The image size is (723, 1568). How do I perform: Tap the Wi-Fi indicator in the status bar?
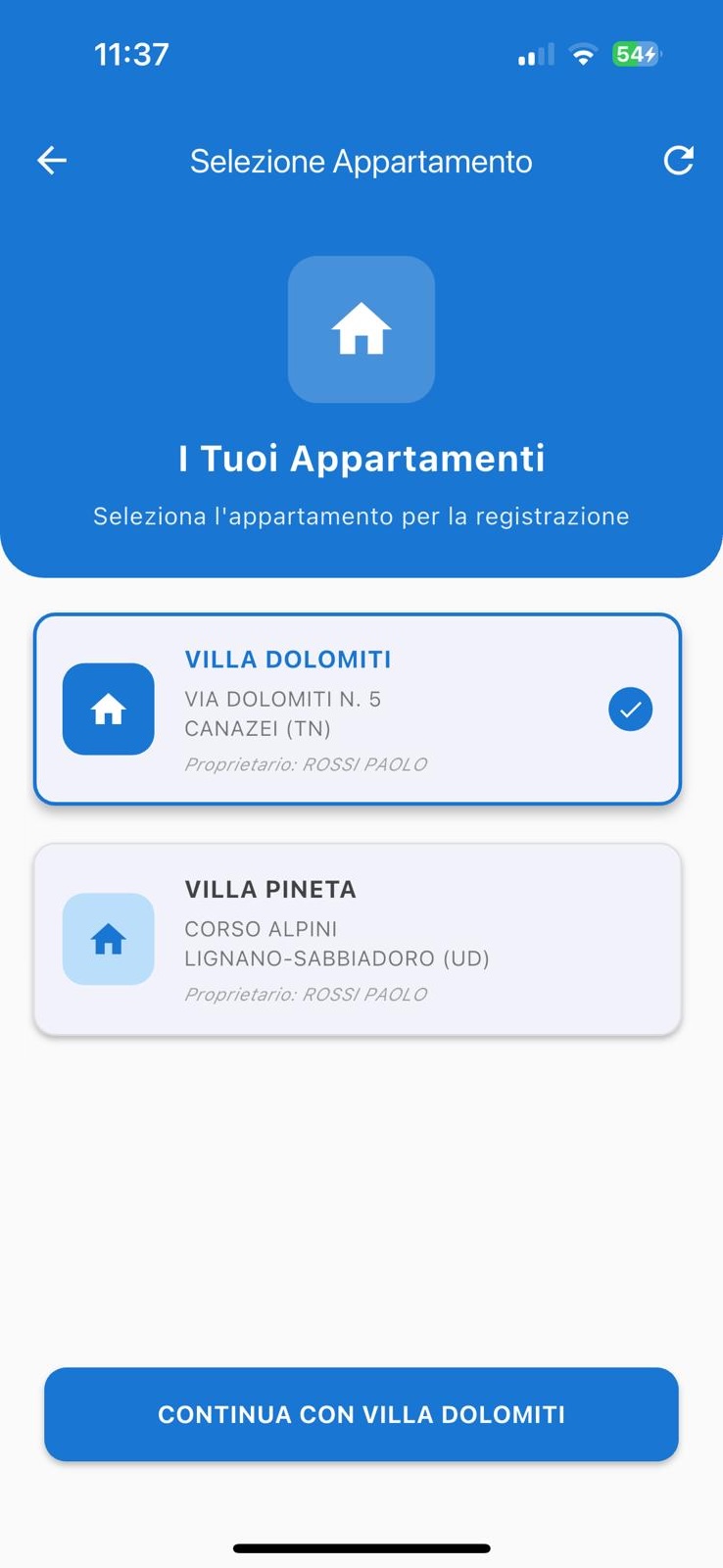[x=583, y=54]
